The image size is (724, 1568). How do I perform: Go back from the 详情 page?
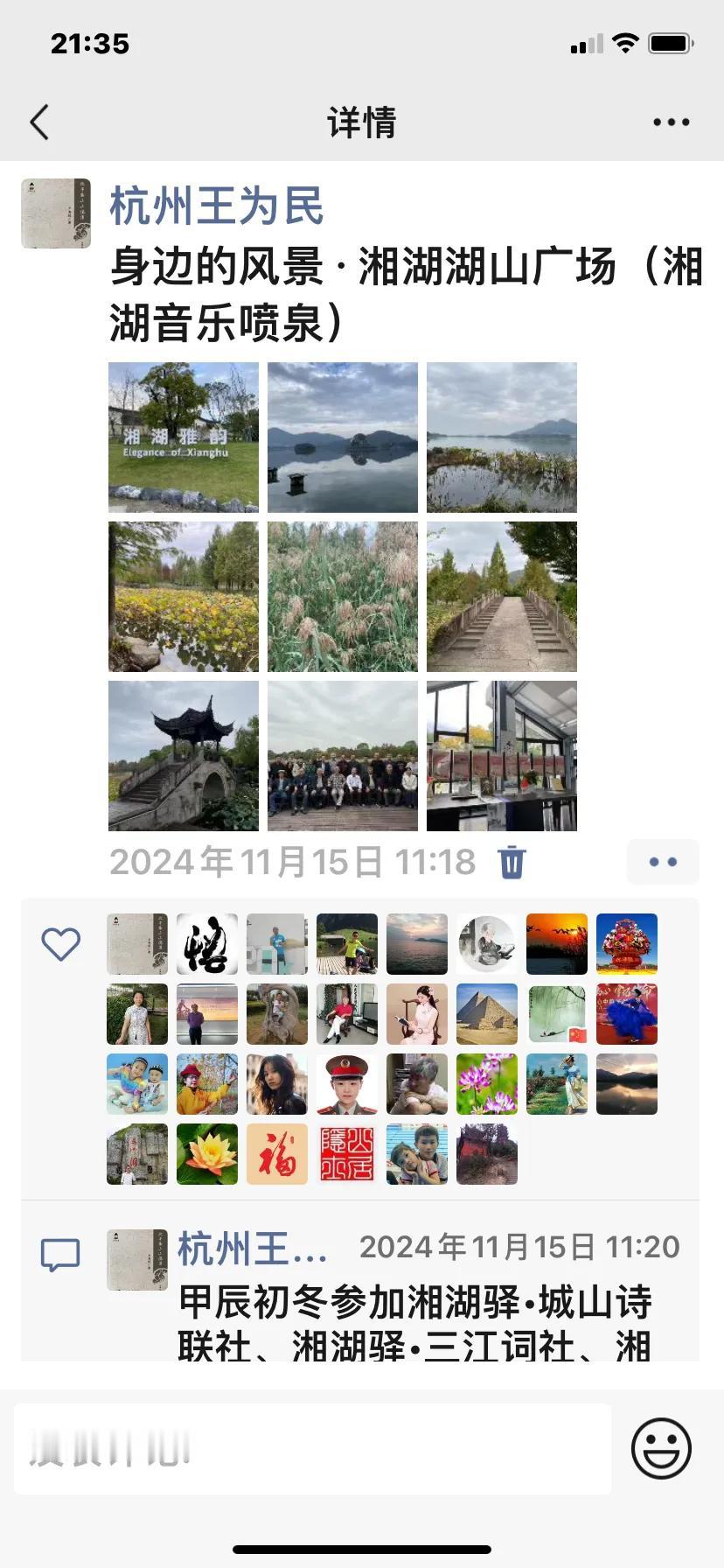point(39,122)
